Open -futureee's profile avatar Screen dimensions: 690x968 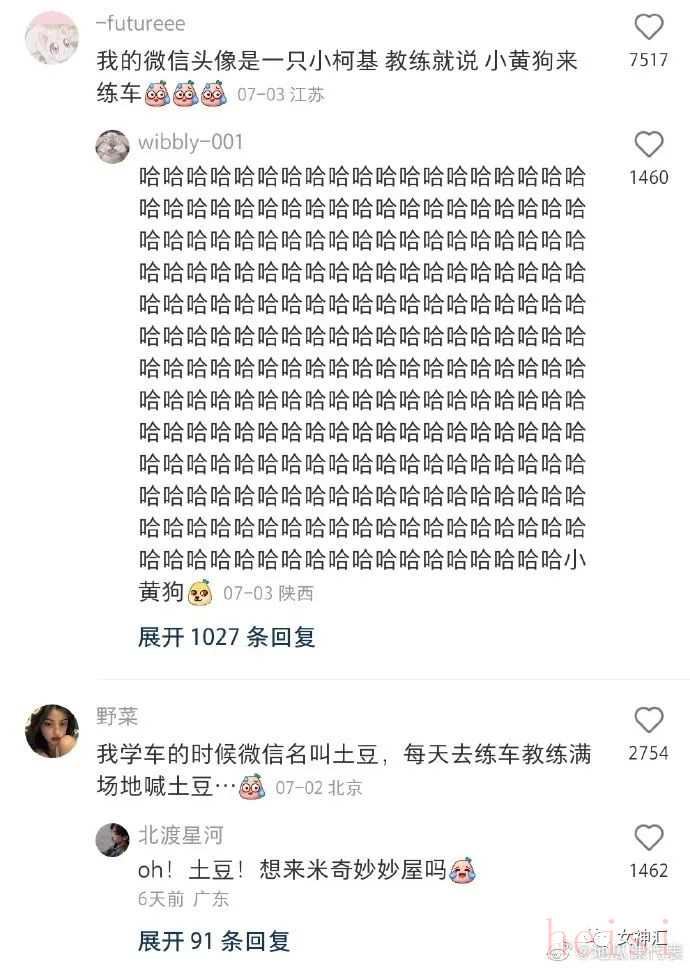(51, 39)
